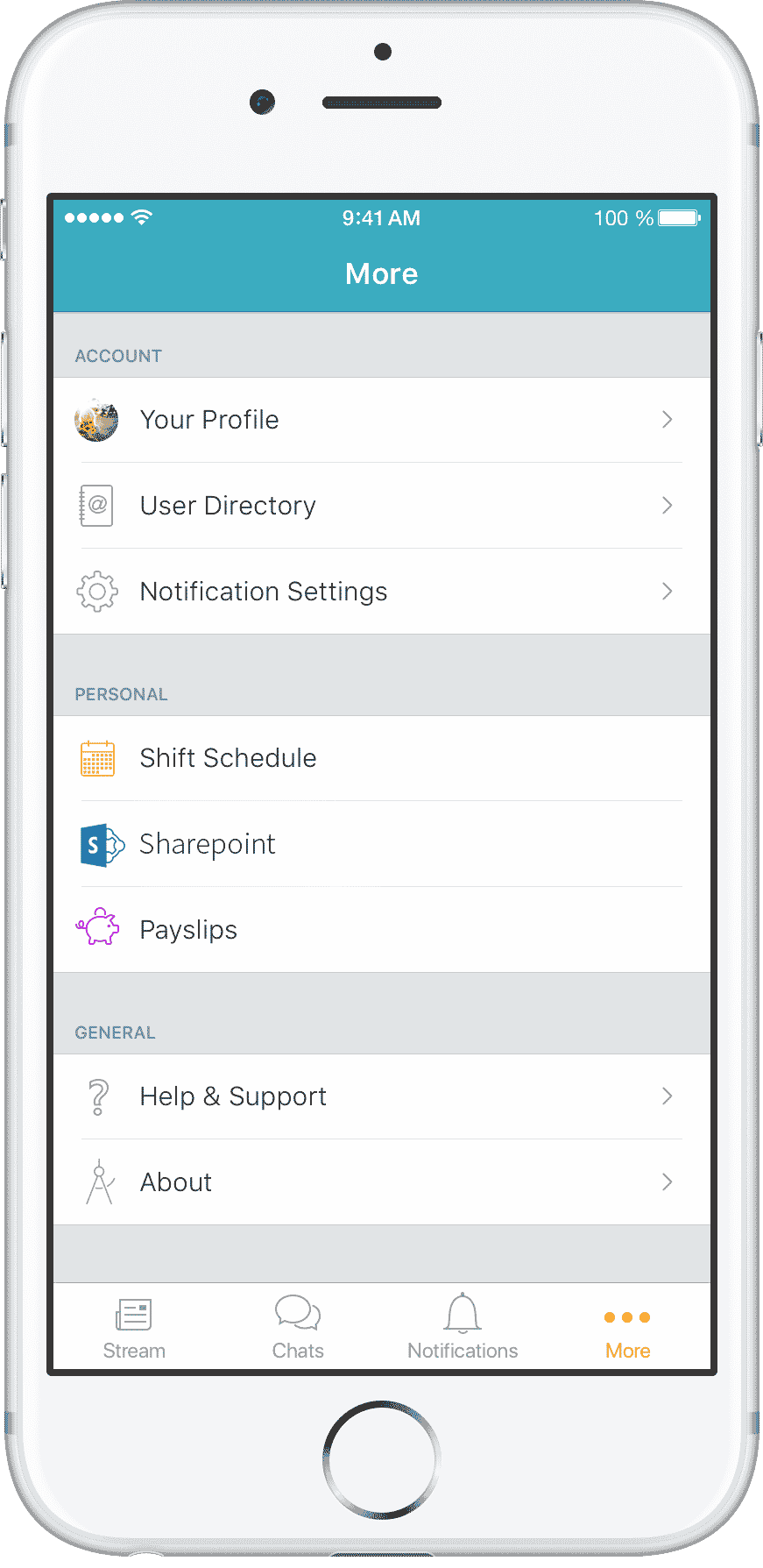763x1568 pixels.
Task: Open the Shift Schedule calendar icon
Action: (x=97, y=757)
